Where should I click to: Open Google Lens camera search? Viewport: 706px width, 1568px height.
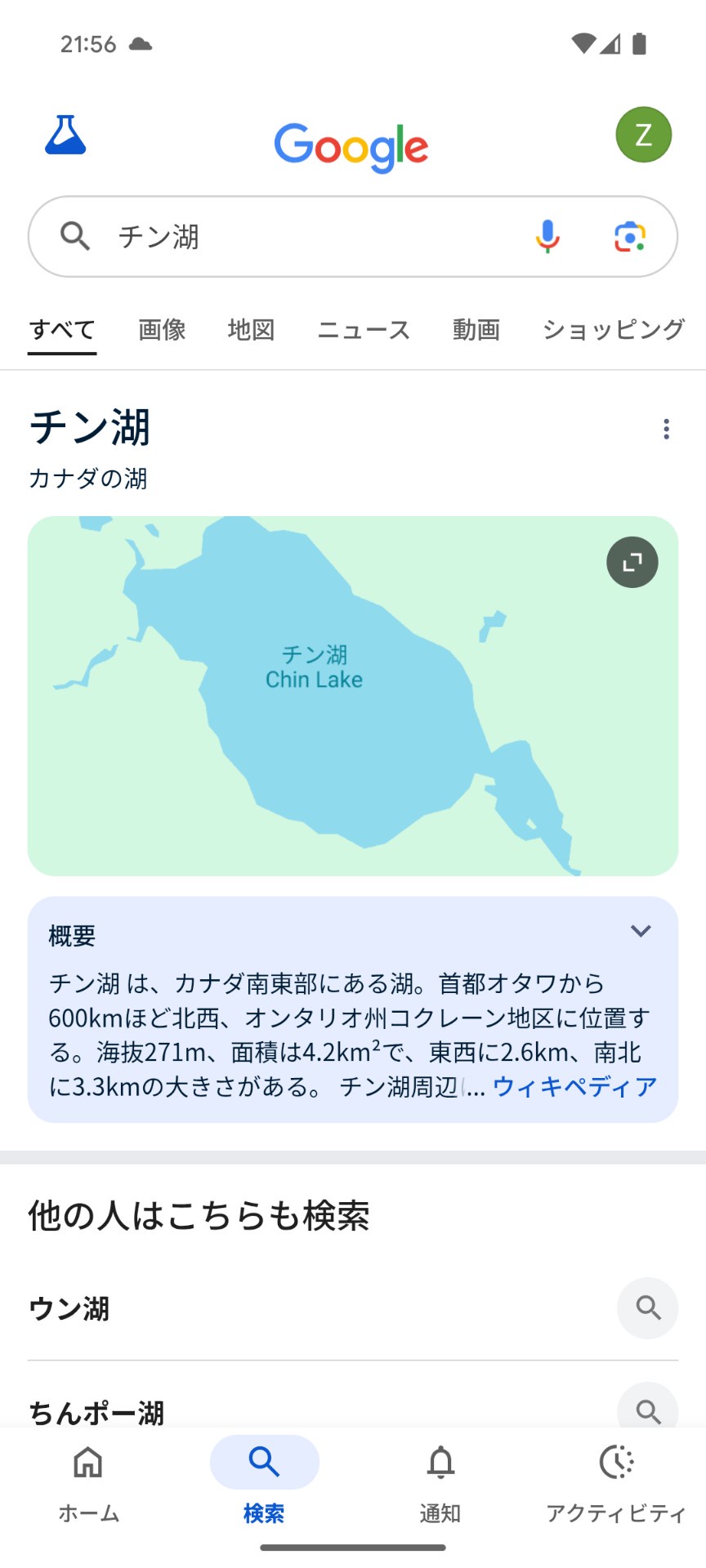pyautogui.click(x=630, y=236)
